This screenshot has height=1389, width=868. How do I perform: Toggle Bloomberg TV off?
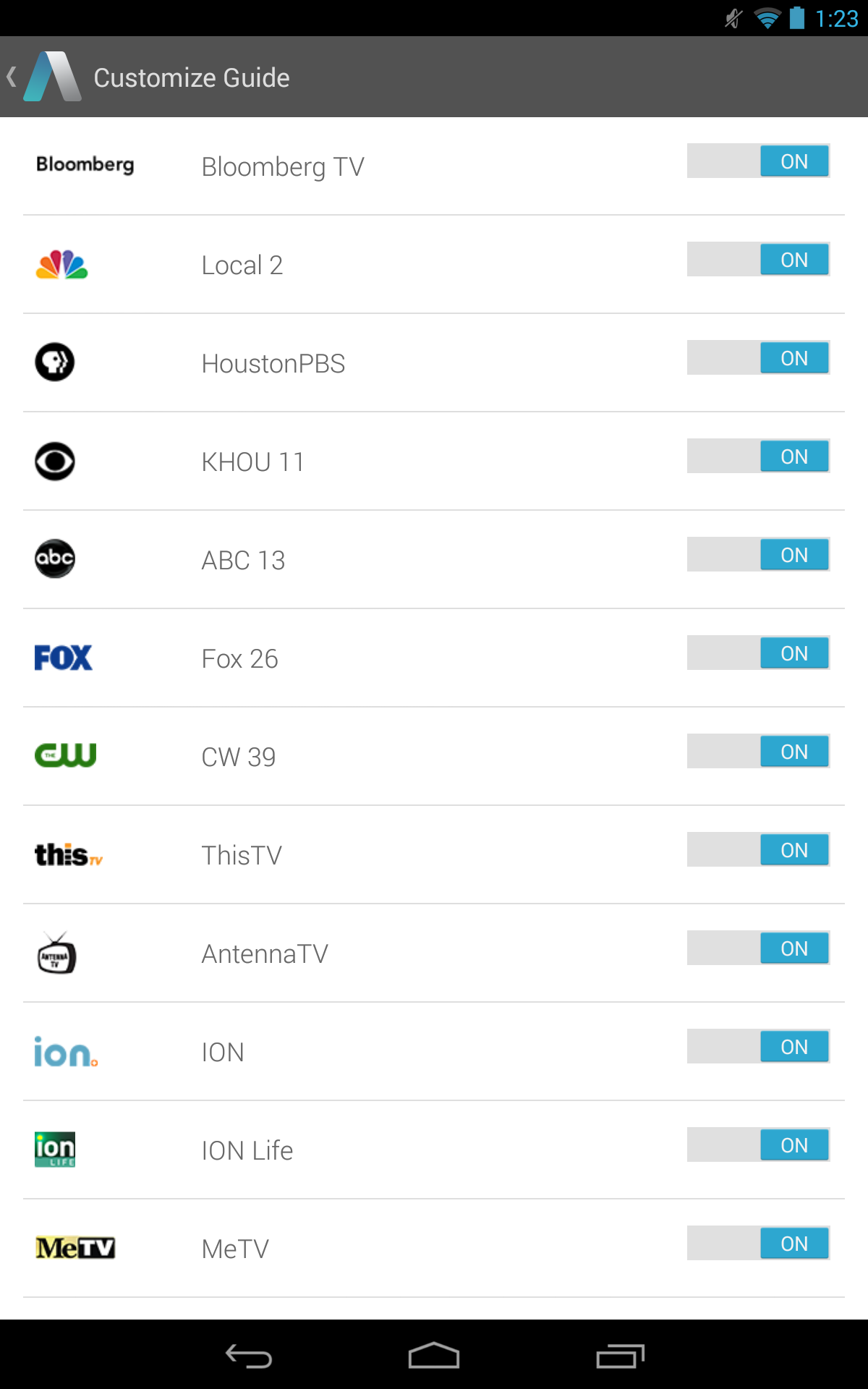(x=757, y=161)
